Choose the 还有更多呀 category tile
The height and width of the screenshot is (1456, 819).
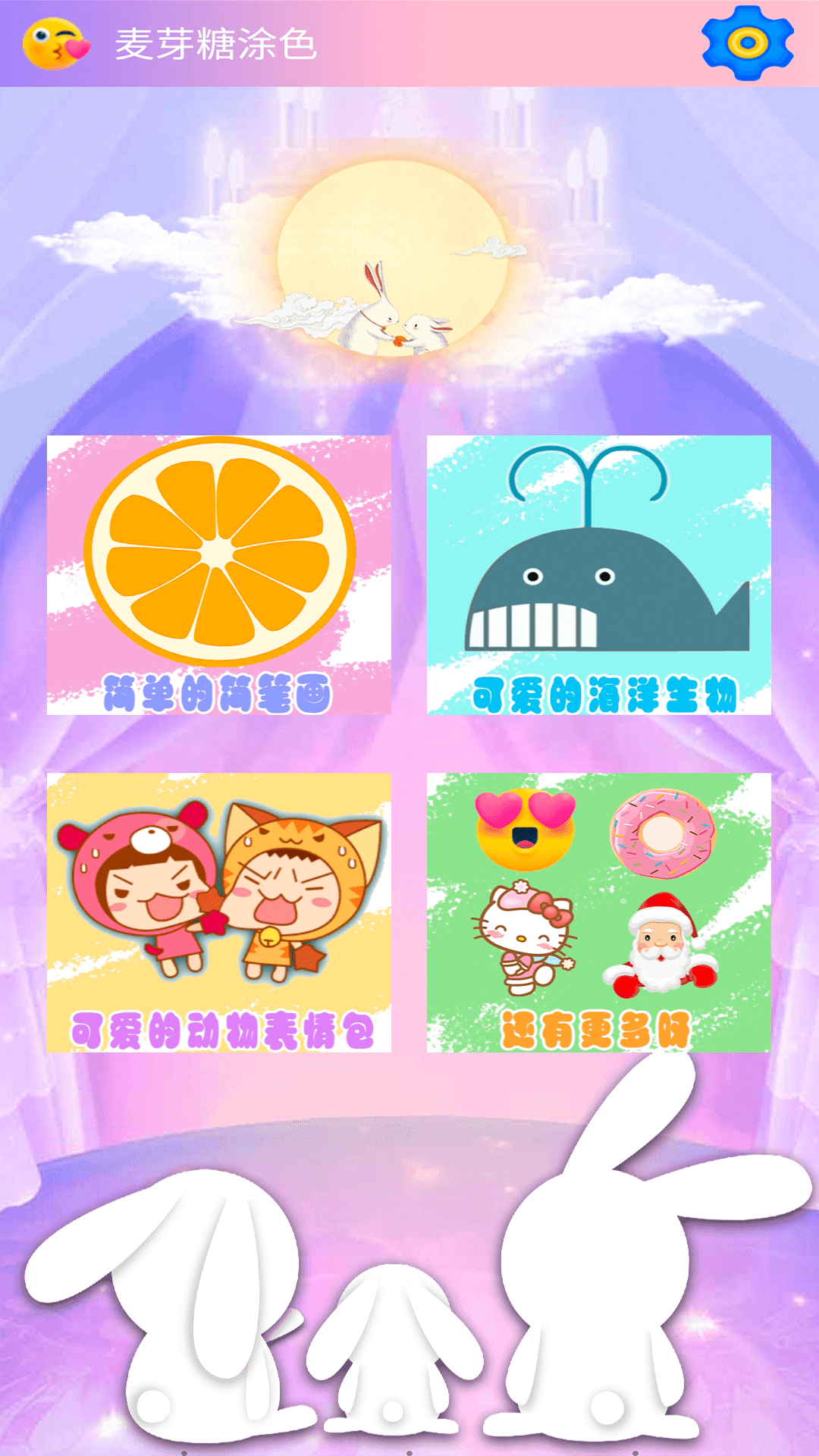598,912
